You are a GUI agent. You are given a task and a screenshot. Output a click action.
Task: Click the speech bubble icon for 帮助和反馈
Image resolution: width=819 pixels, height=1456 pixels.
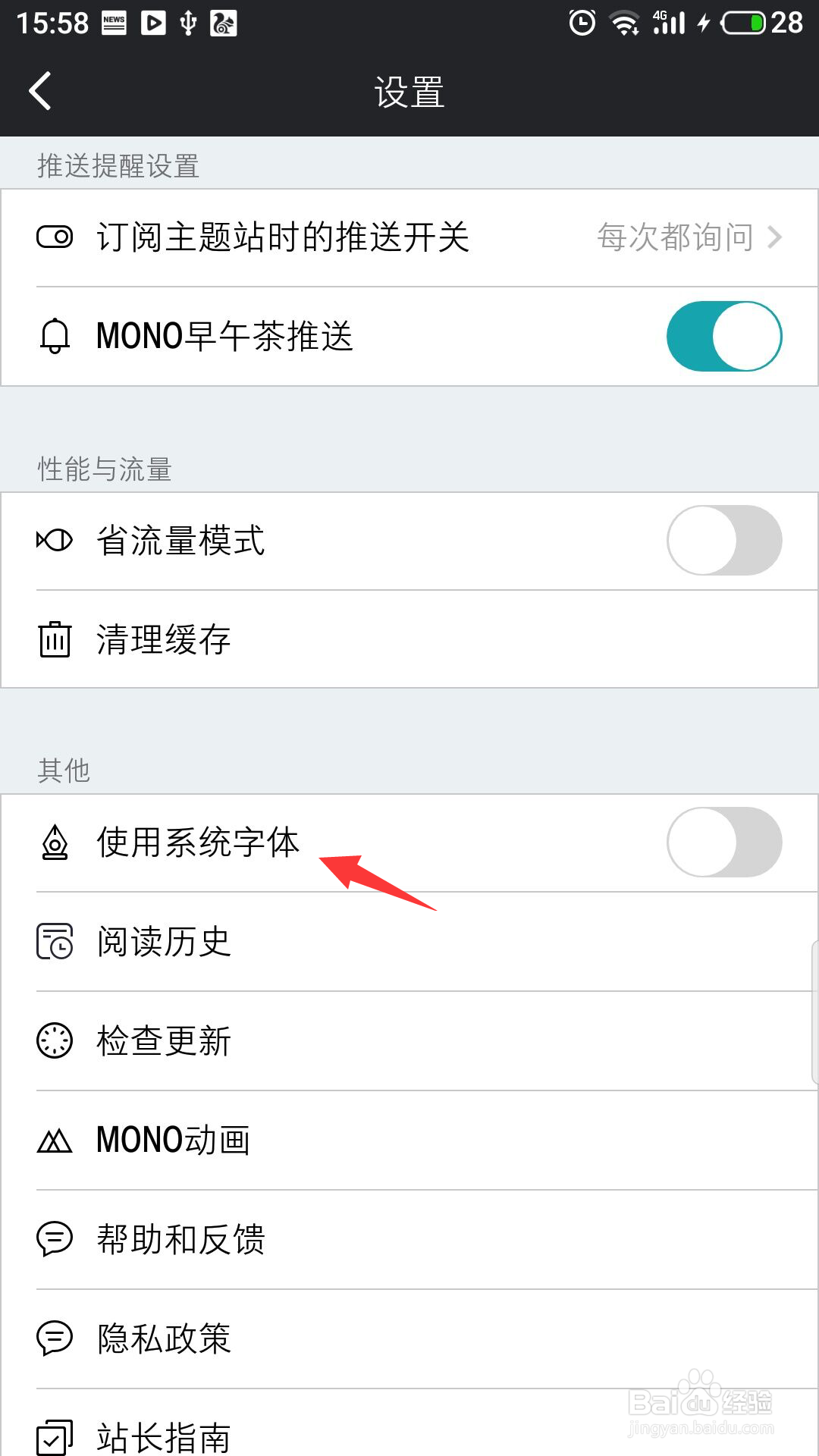click(54, 1239)
